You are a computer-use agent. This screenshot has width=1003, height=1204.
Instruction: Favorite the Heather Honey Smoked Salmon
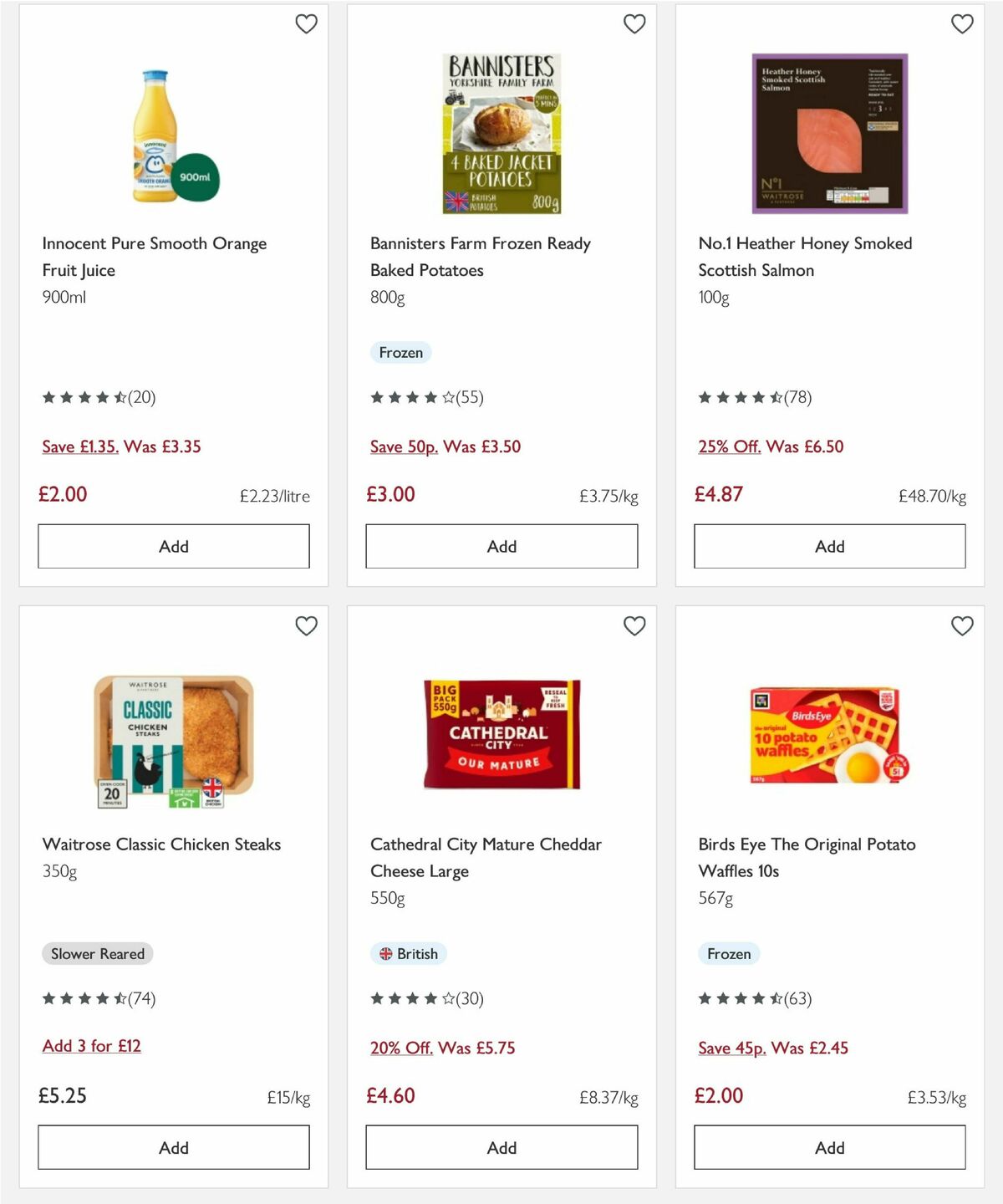point(962,24)
